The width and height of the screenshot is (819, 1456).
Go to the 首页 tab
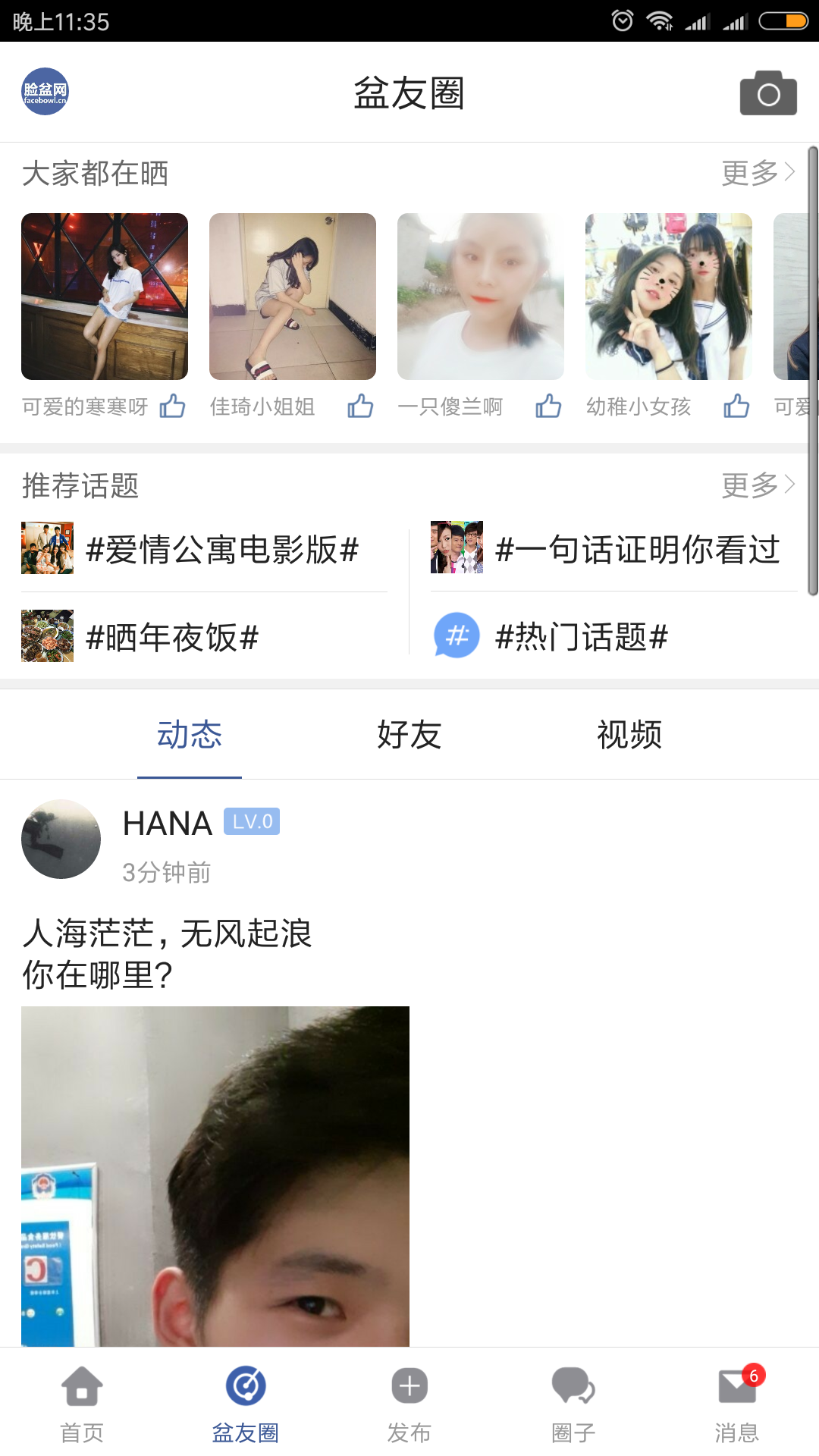tap(82, 1403)
